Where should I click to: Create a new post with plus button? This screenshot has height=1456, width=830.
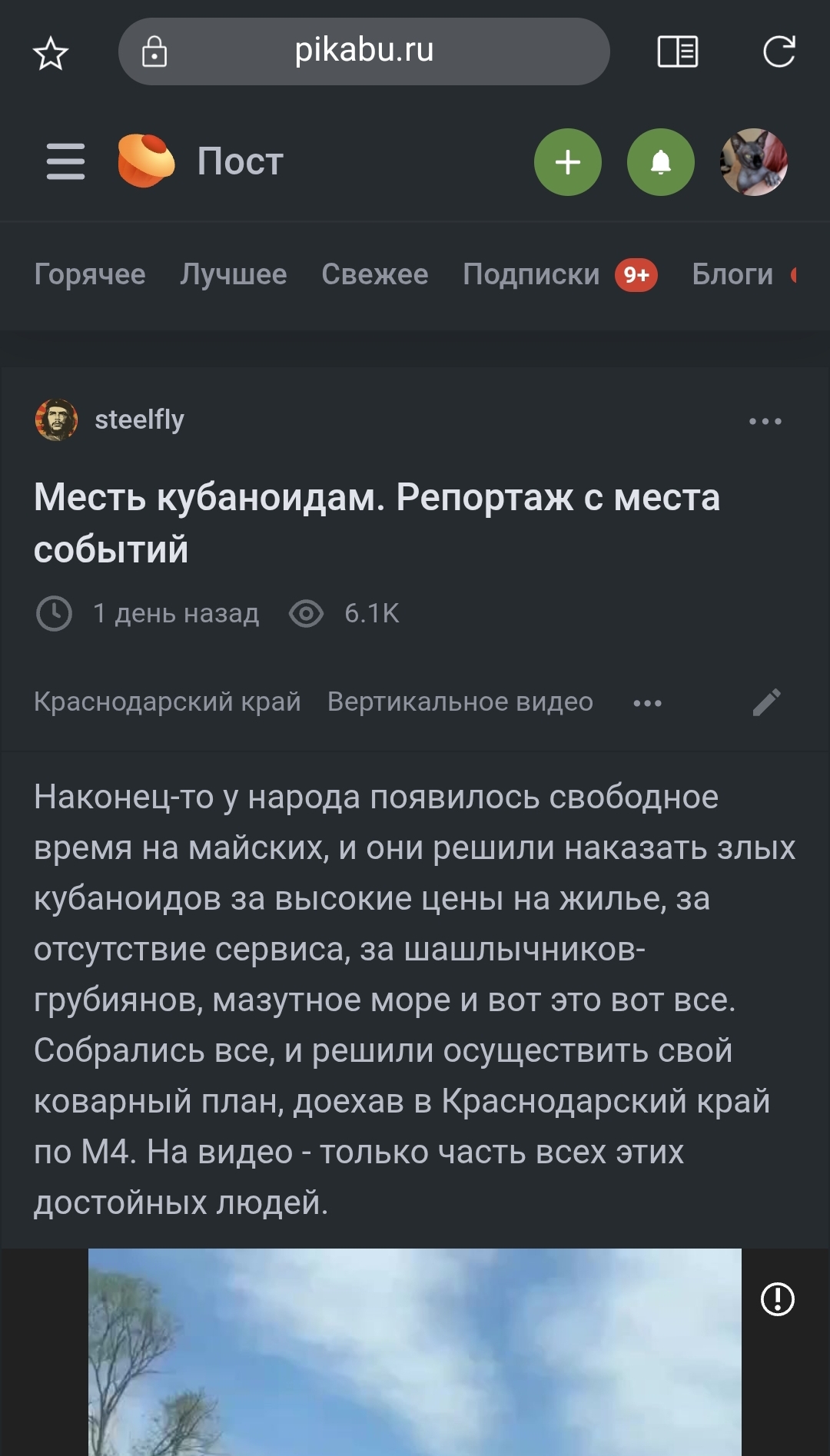tap(568, 162)
